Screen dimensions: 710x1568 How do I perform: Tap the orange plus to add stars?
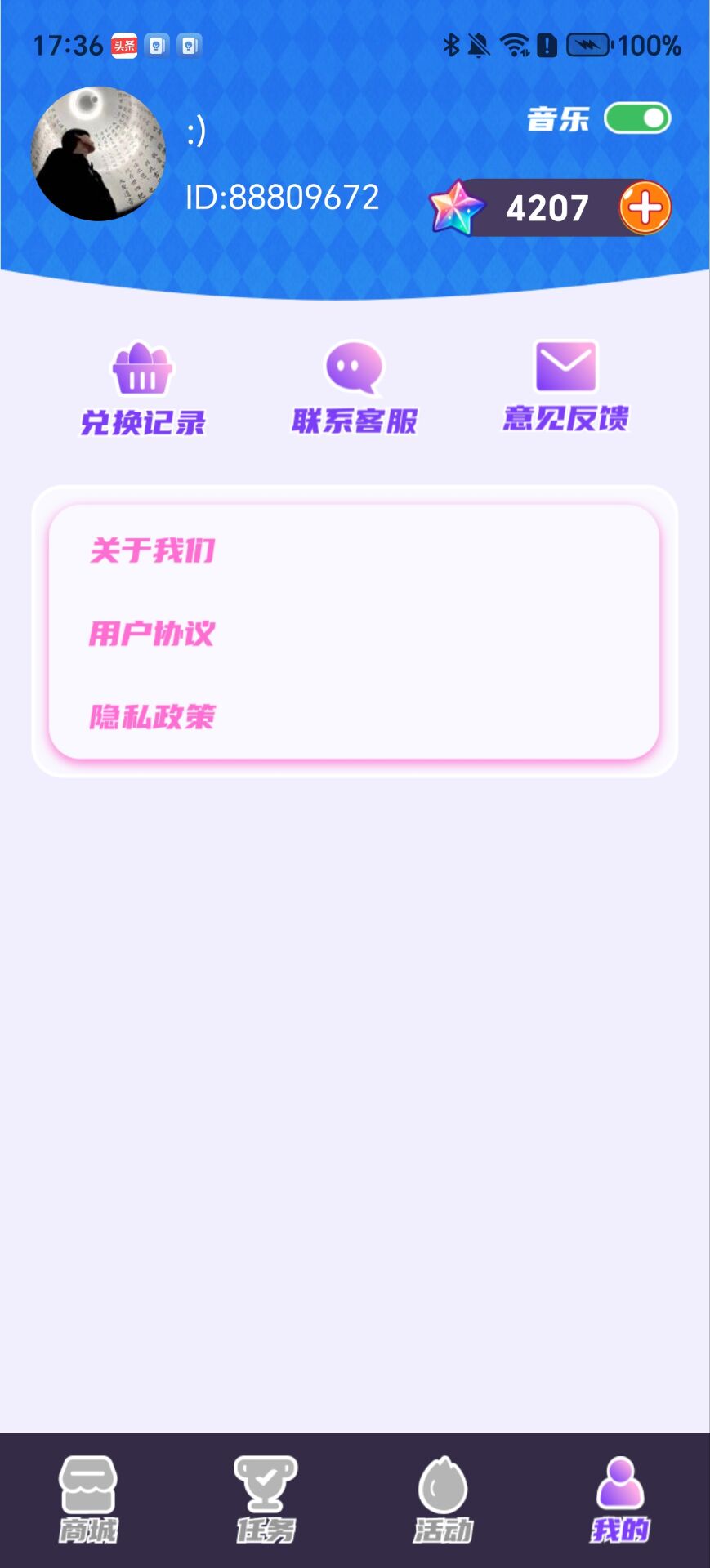pos(645,208)
